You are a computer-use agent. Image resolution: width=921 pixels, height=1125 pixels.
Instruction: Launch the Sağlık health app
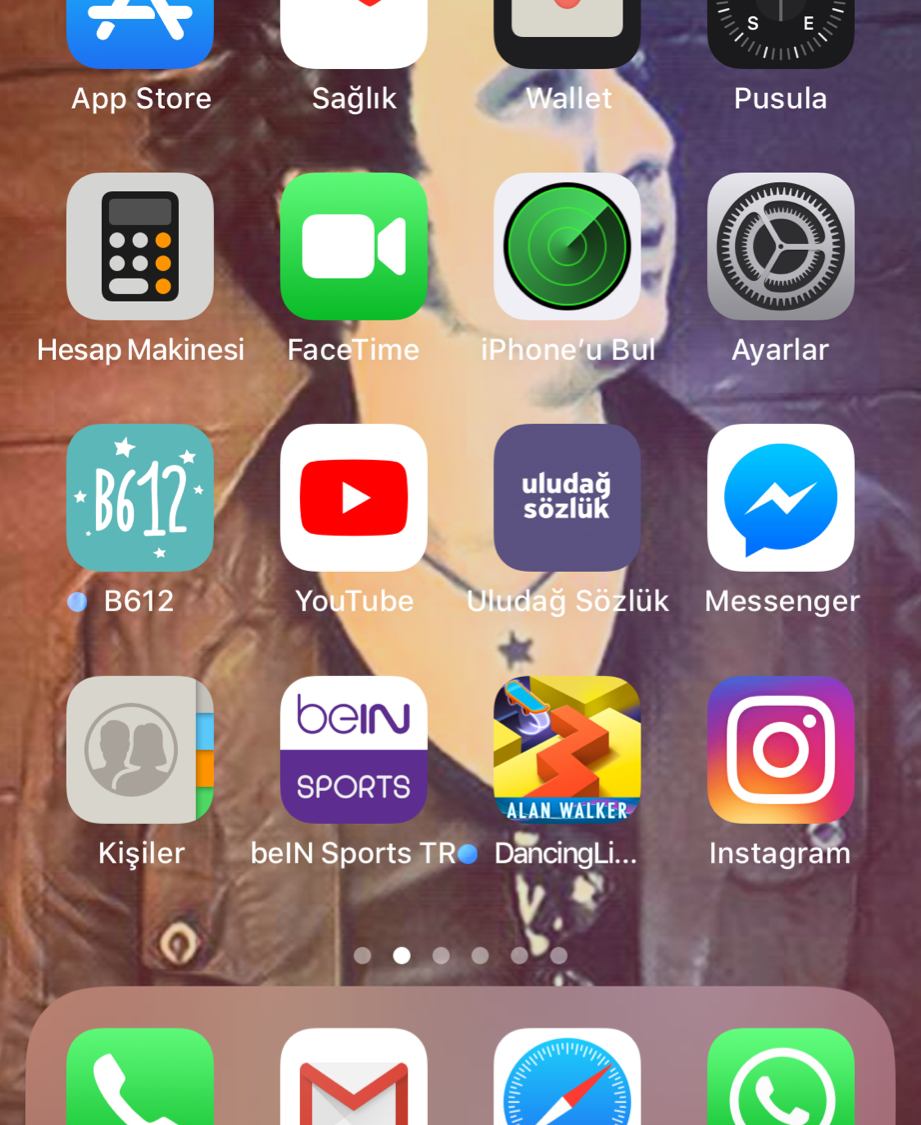pyautogui.click(x=354, y=32)
